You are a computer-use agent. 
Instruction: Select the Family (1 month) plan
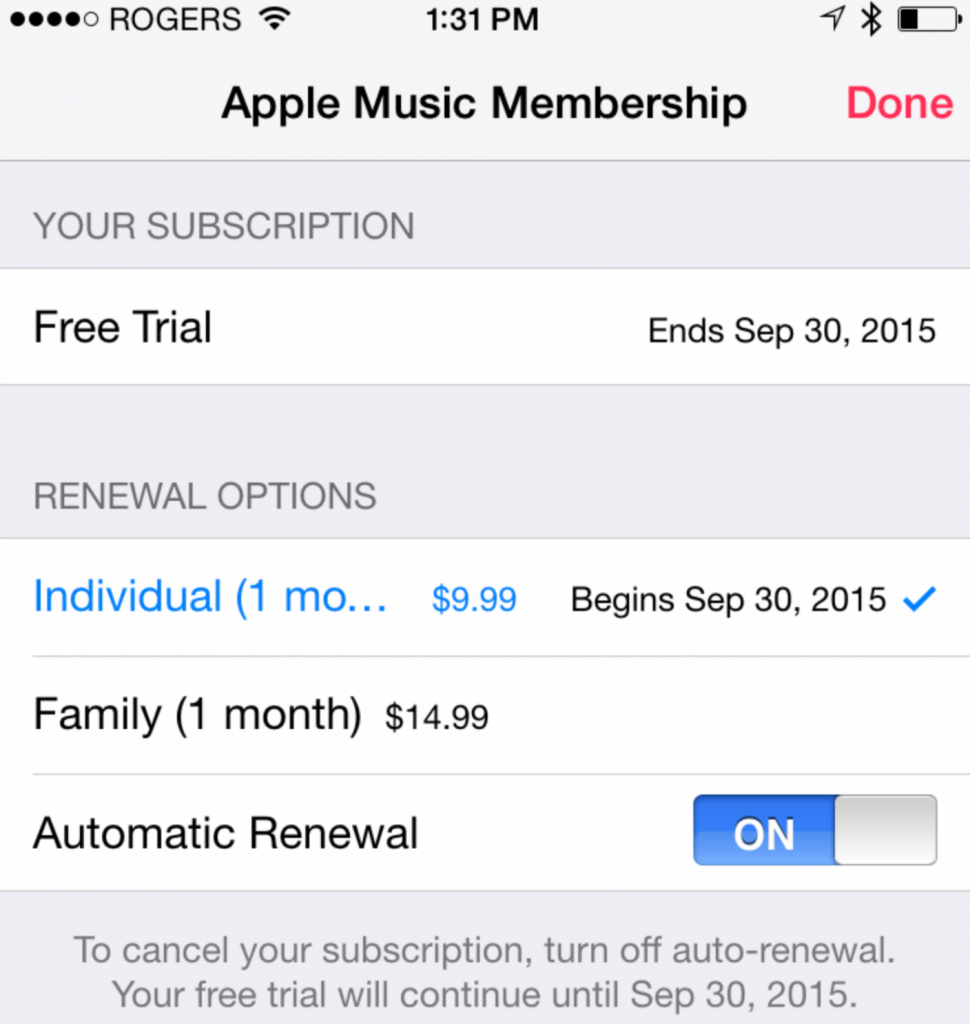pyautogui.click(x=195, y=714)
